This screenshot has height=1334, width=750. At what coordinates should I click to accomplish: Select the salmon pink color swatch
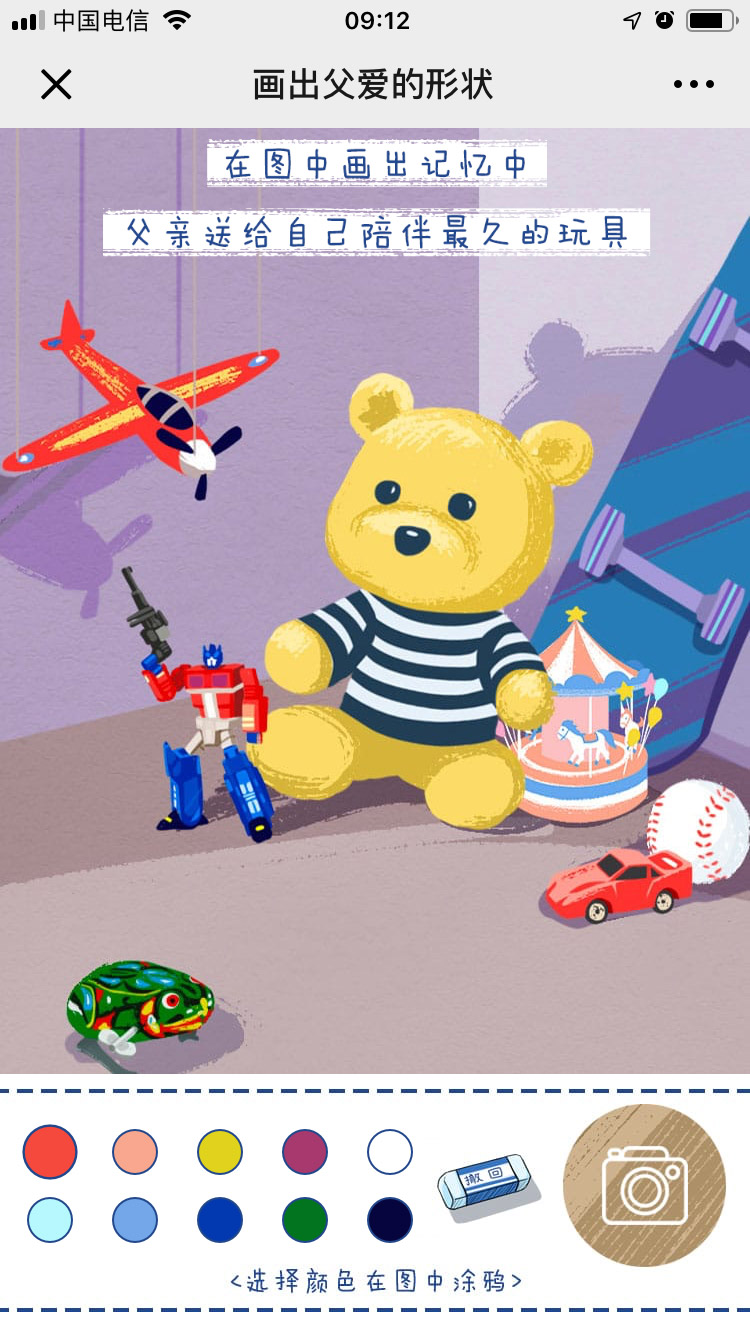pyautogui.click(x=135, y=1152)
